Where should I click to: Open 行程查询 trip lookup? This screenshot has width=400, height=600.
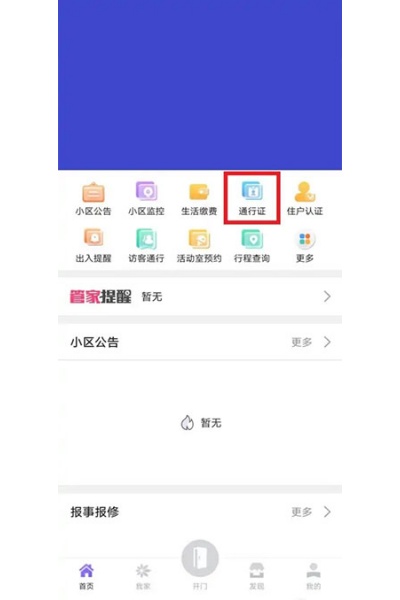pos(252,246)
